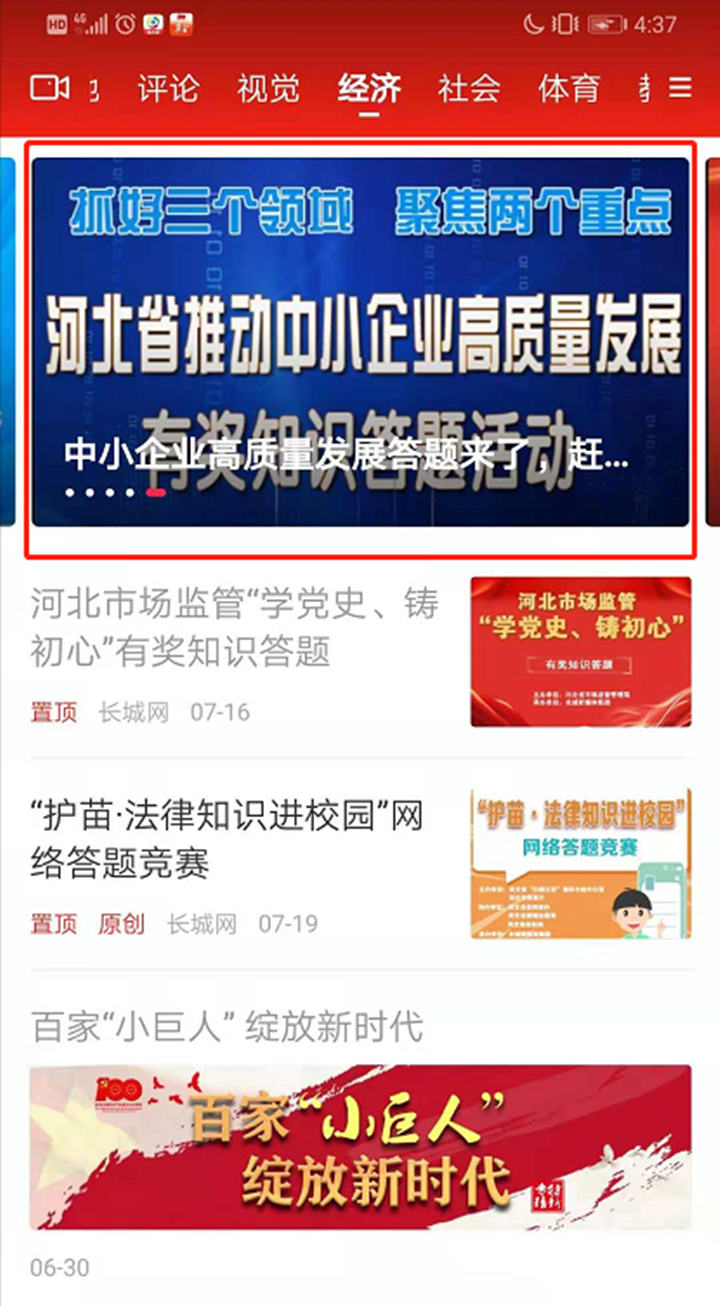This screenshot has width=720, height=1306.
Task: Open the video camera icon
Action: 48,88
